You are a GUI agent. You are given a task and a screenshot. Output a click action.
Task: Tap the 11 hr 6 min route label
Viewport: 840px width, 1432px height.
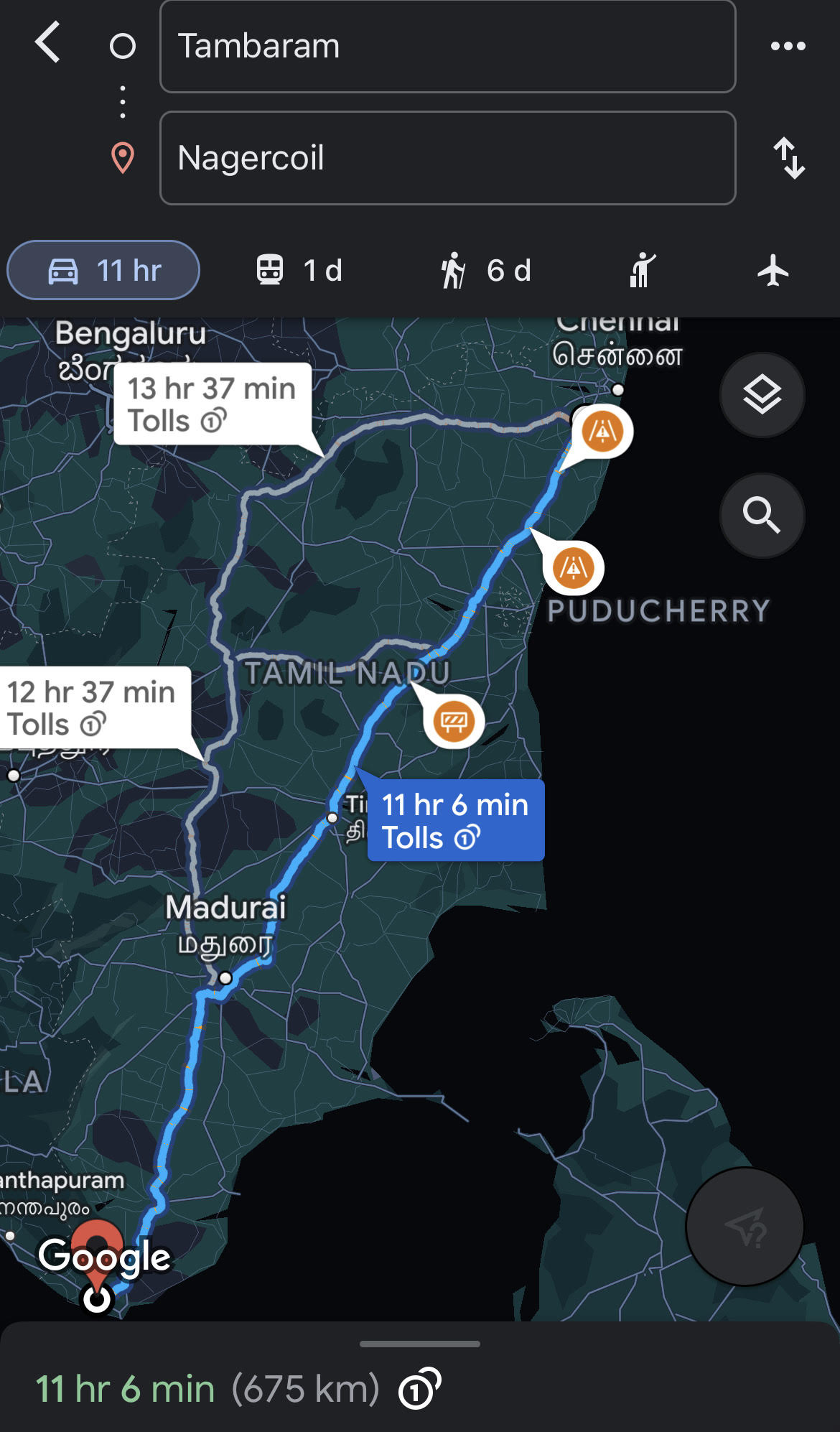click(456, 820)
